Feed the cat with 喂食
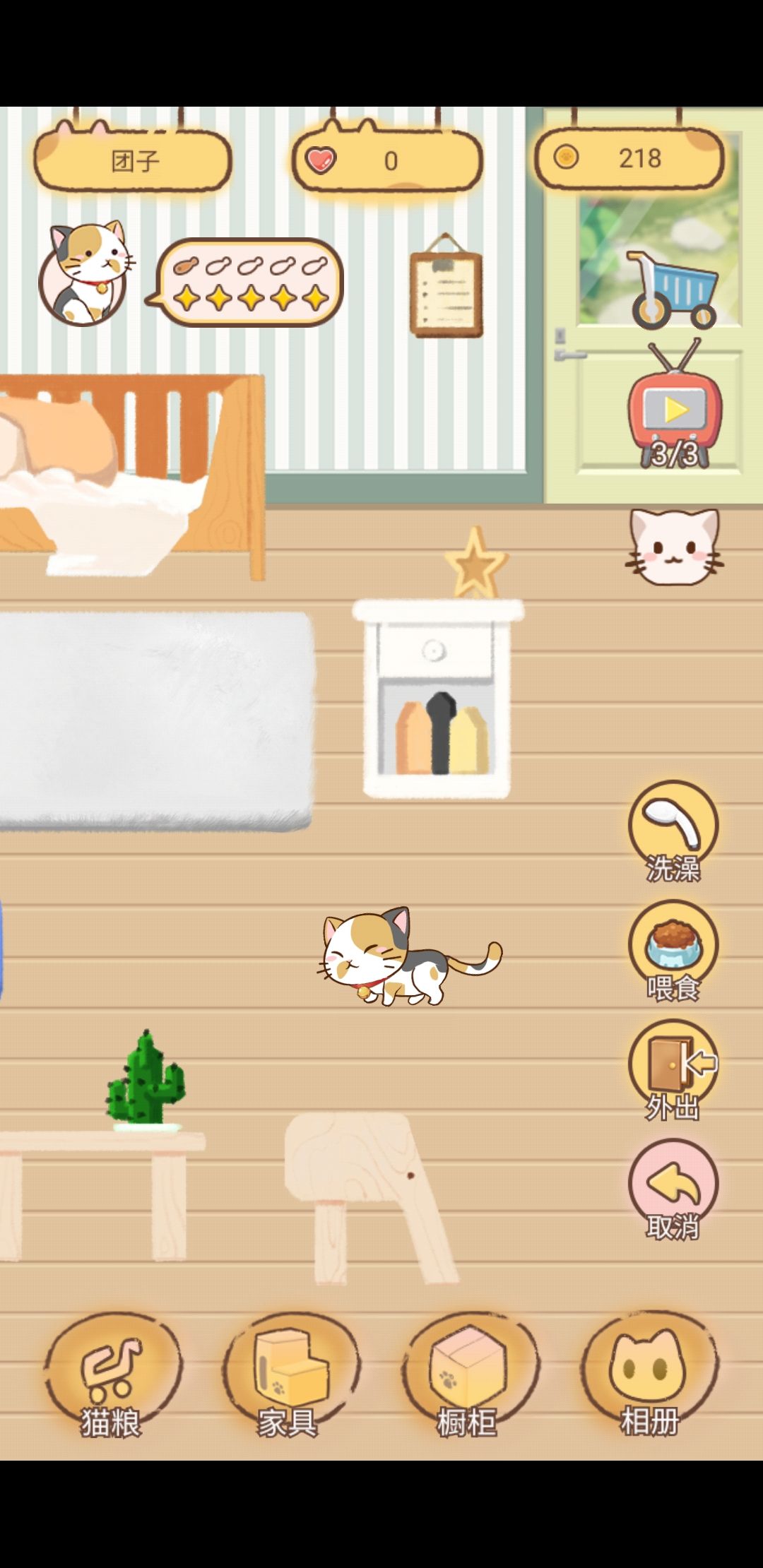Viewport: 763px width, 1568px height. [x=673, y=950]
